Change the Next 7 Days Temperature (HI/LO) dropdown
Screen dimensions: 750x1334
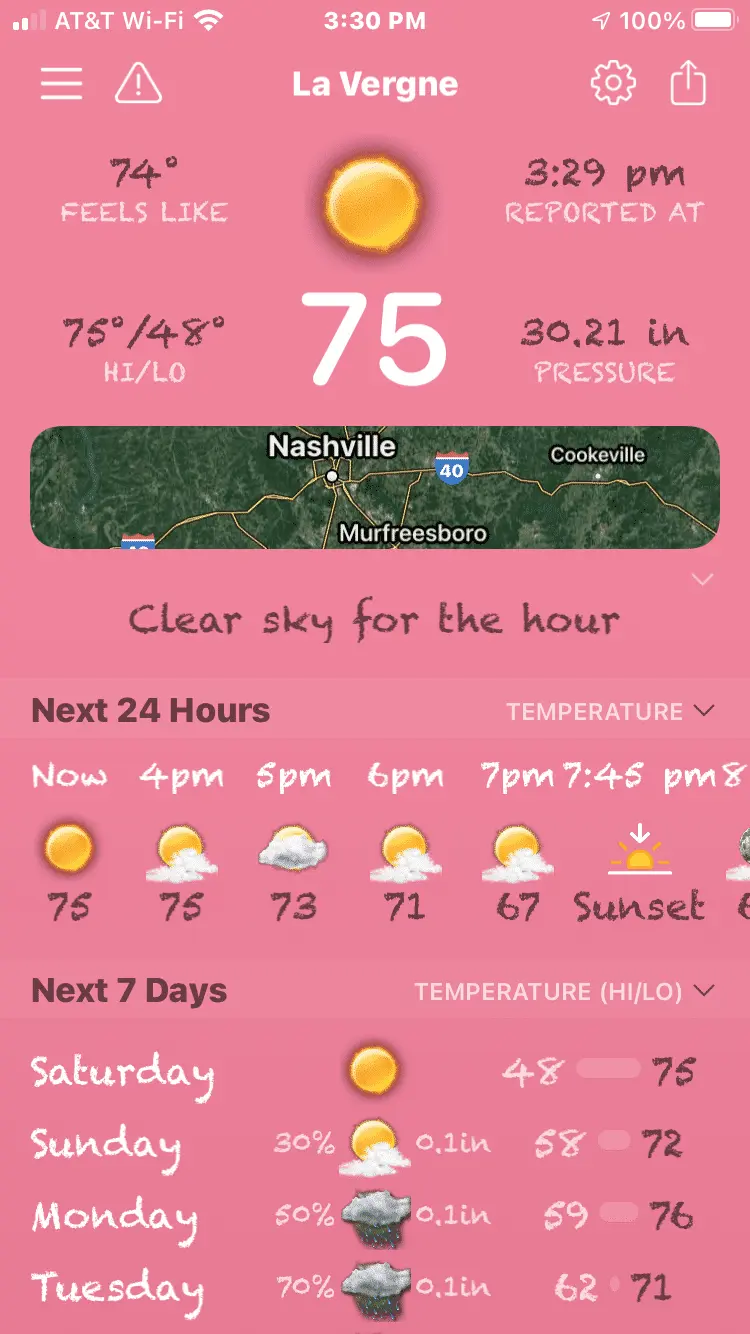[x=565, y=992]
